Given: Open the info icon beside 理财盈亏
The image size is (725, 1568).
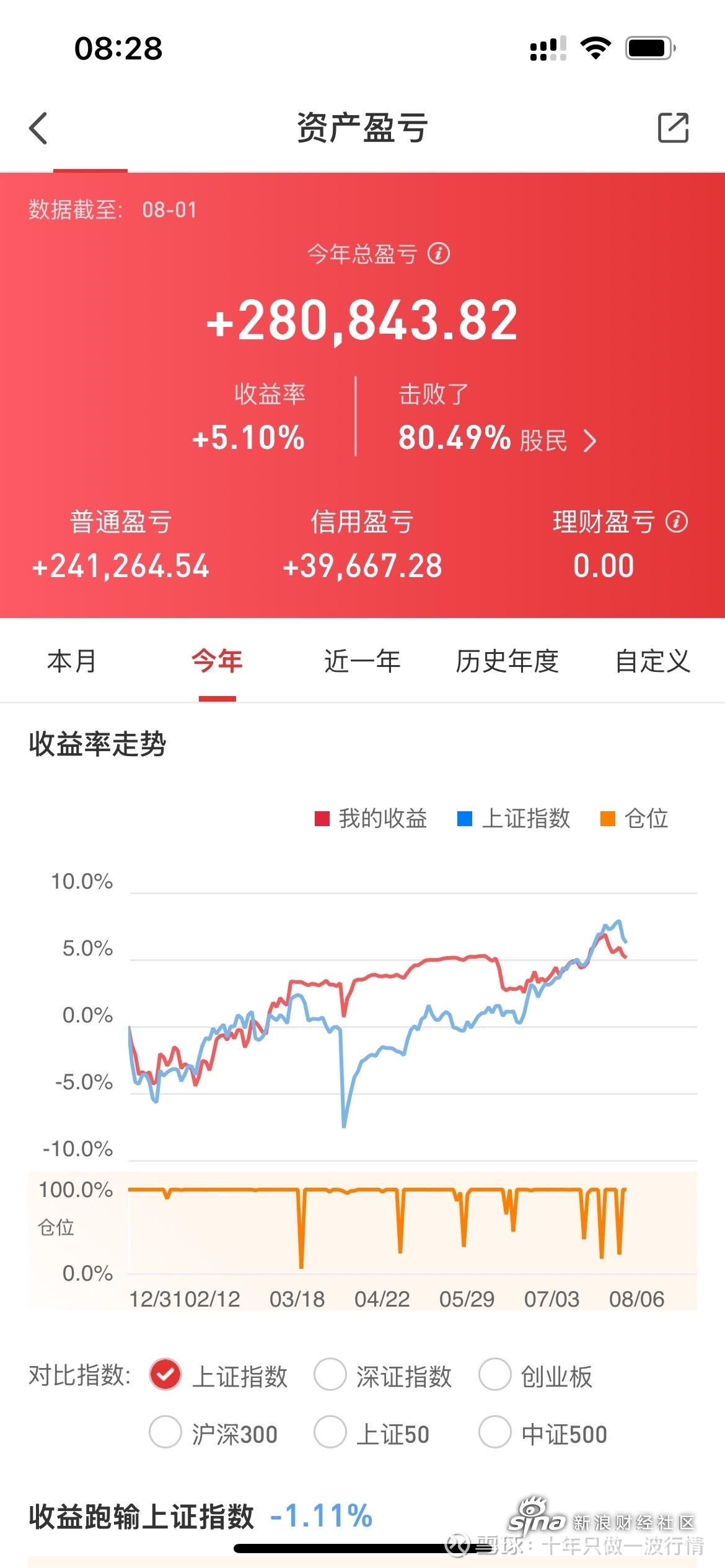Looking at the screenshot, I should click(x=677, y=521).
